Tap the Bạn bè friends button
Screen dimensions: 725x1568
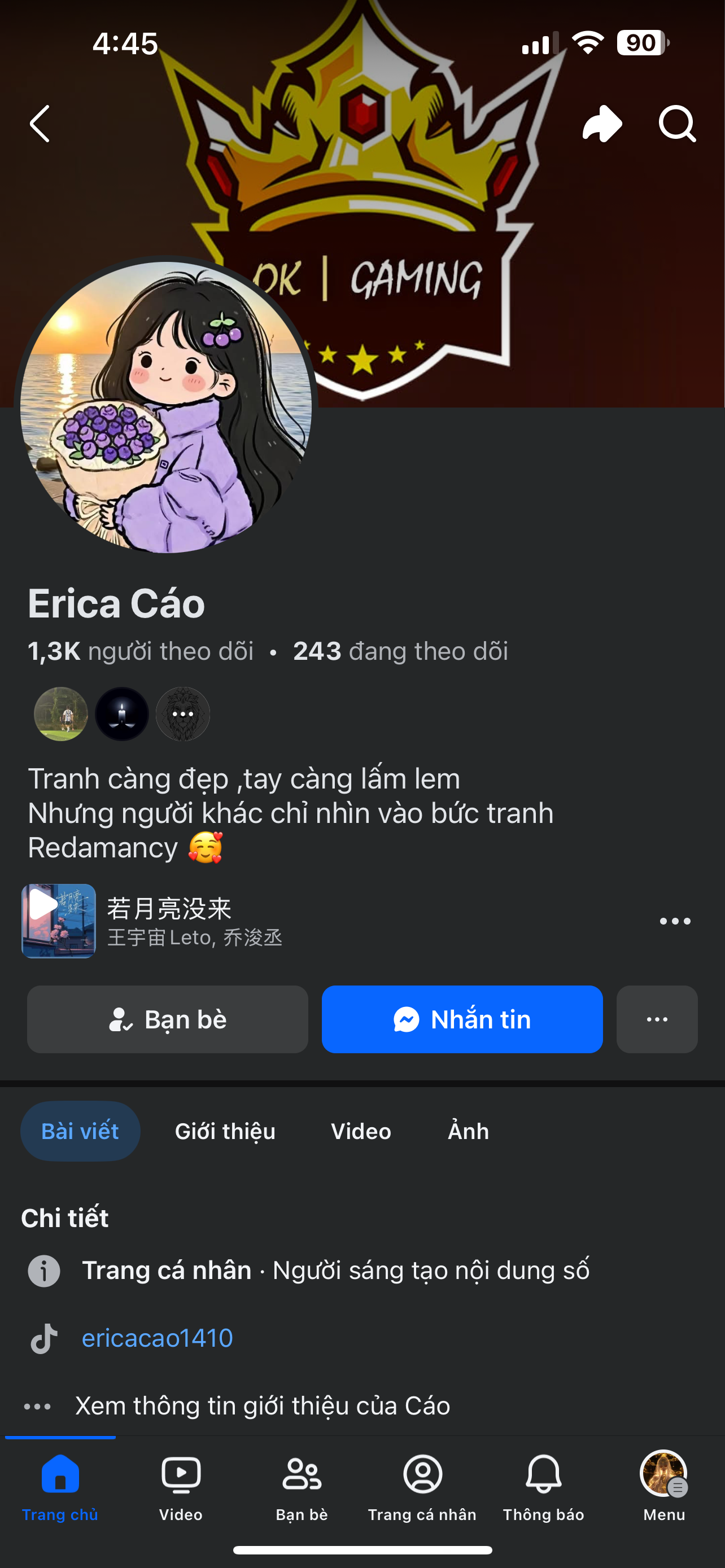click(167, 1019)
